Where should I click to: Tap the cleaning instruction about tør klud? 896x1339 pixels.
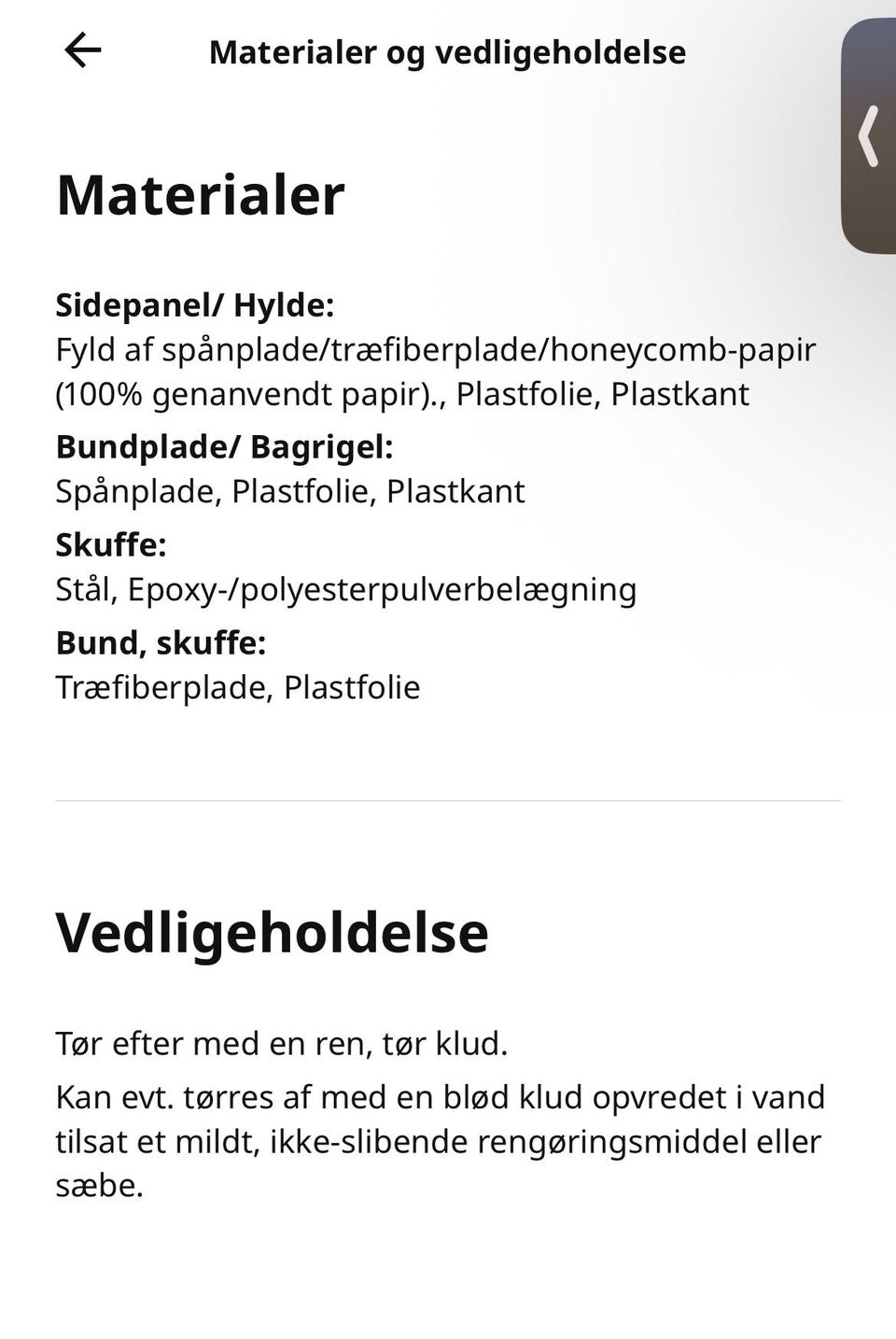pyautogui.click(x=283, y=1044)
